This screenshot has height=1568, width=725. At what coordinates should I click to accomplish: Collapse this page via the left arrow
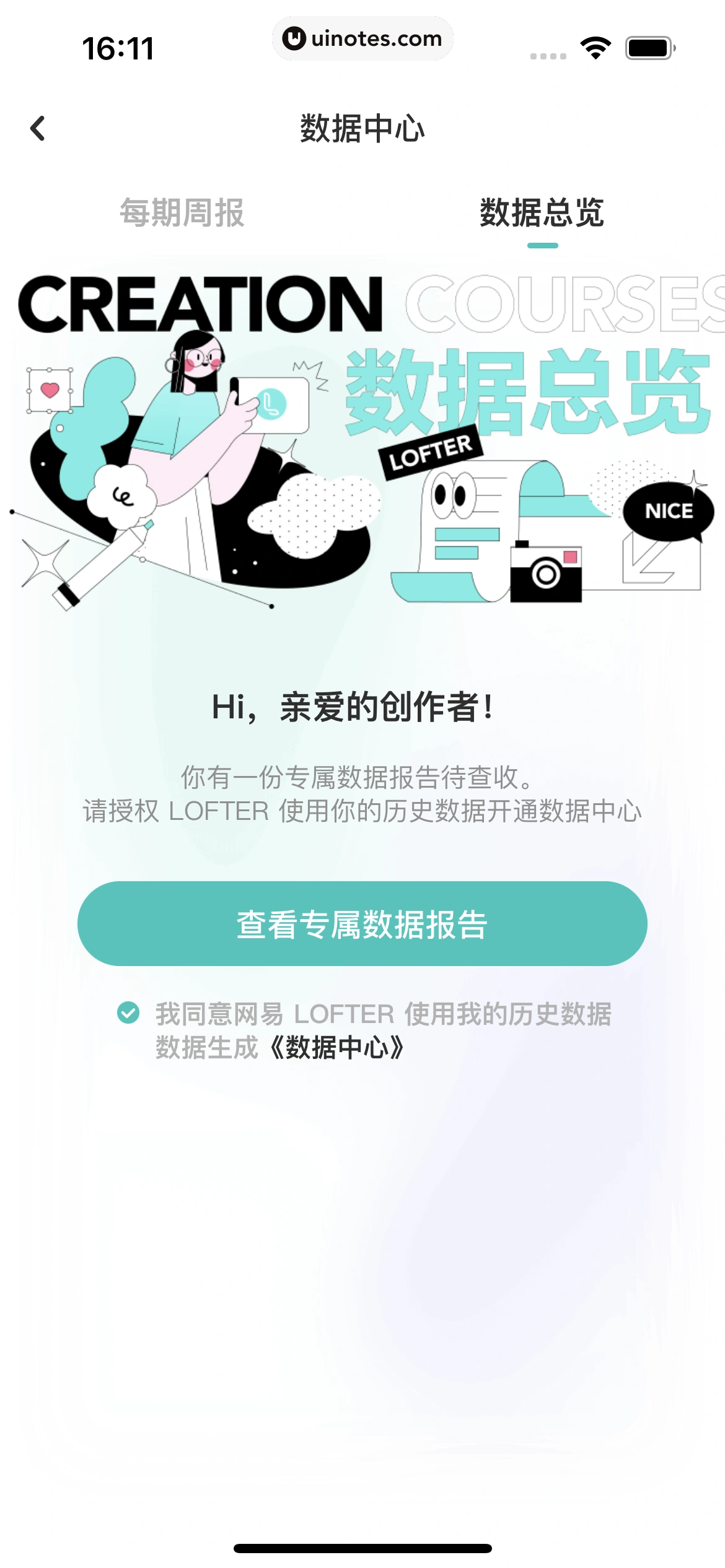point(38,127)
